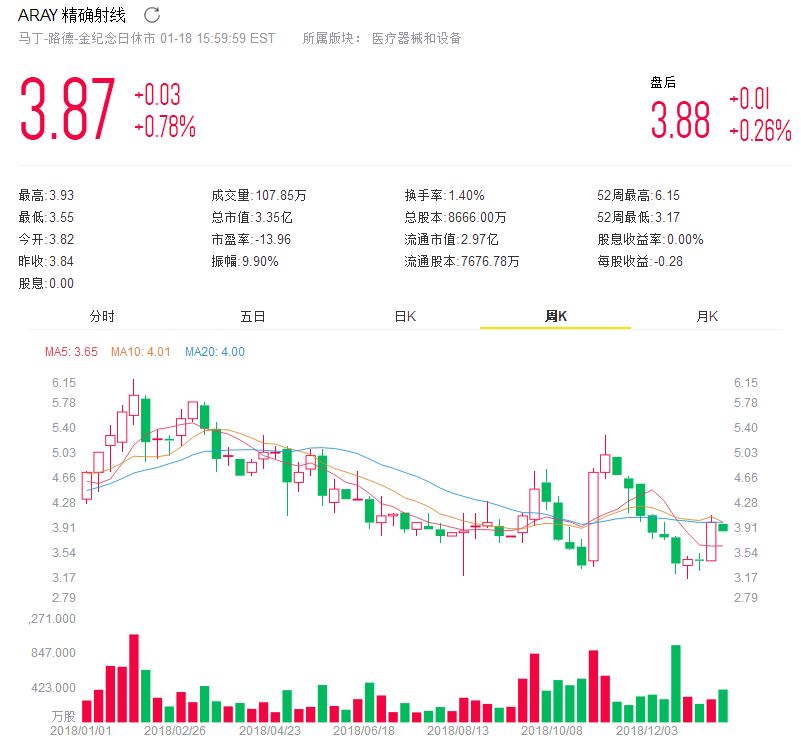Switch to the 五日 chart tab
This screenshot has width=801, height=741.
click(253, 316)
